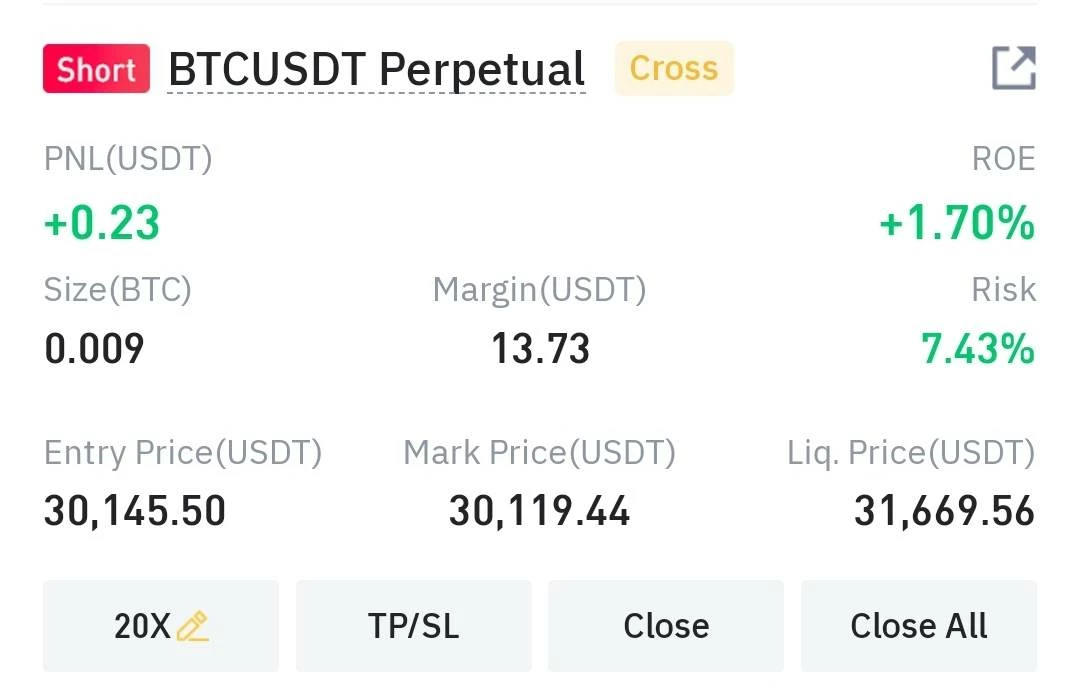Close All positions

[x=919, y=625]
